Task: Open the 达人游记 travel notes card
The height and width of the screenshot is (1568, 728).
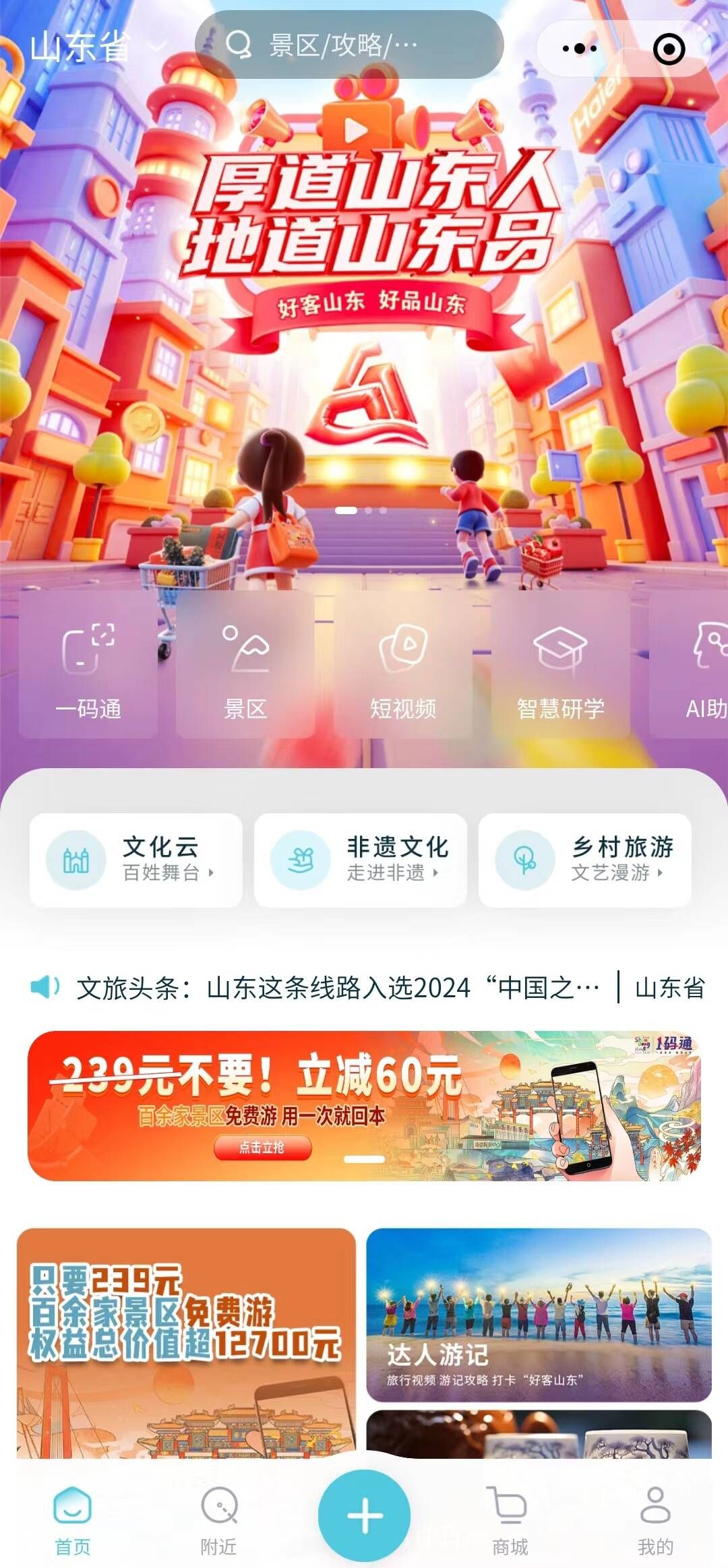Action: pos(539,1314)
